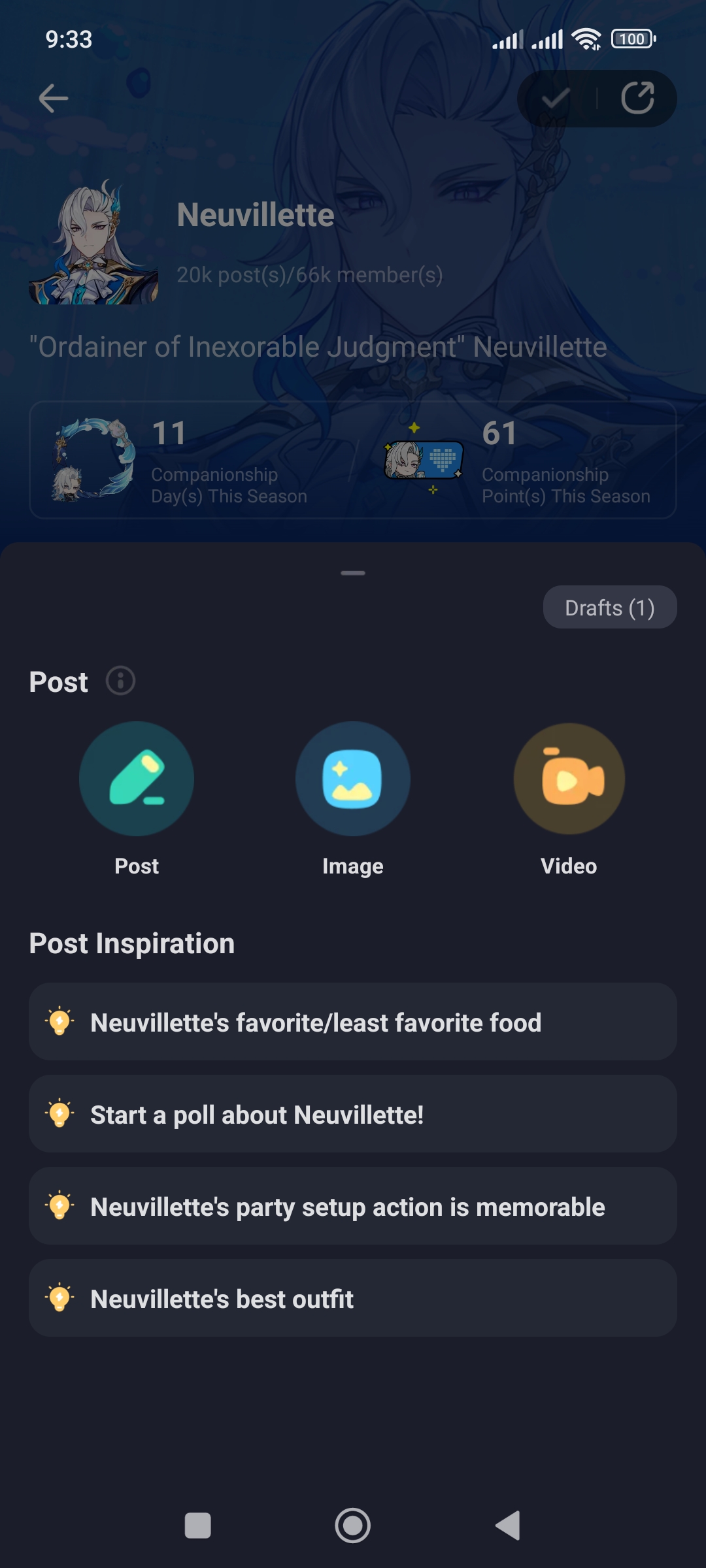Select 'Start a poll about Neuvillette!' prompt
This screenshot has width=706, height=1568.
tap(353, 1113)
